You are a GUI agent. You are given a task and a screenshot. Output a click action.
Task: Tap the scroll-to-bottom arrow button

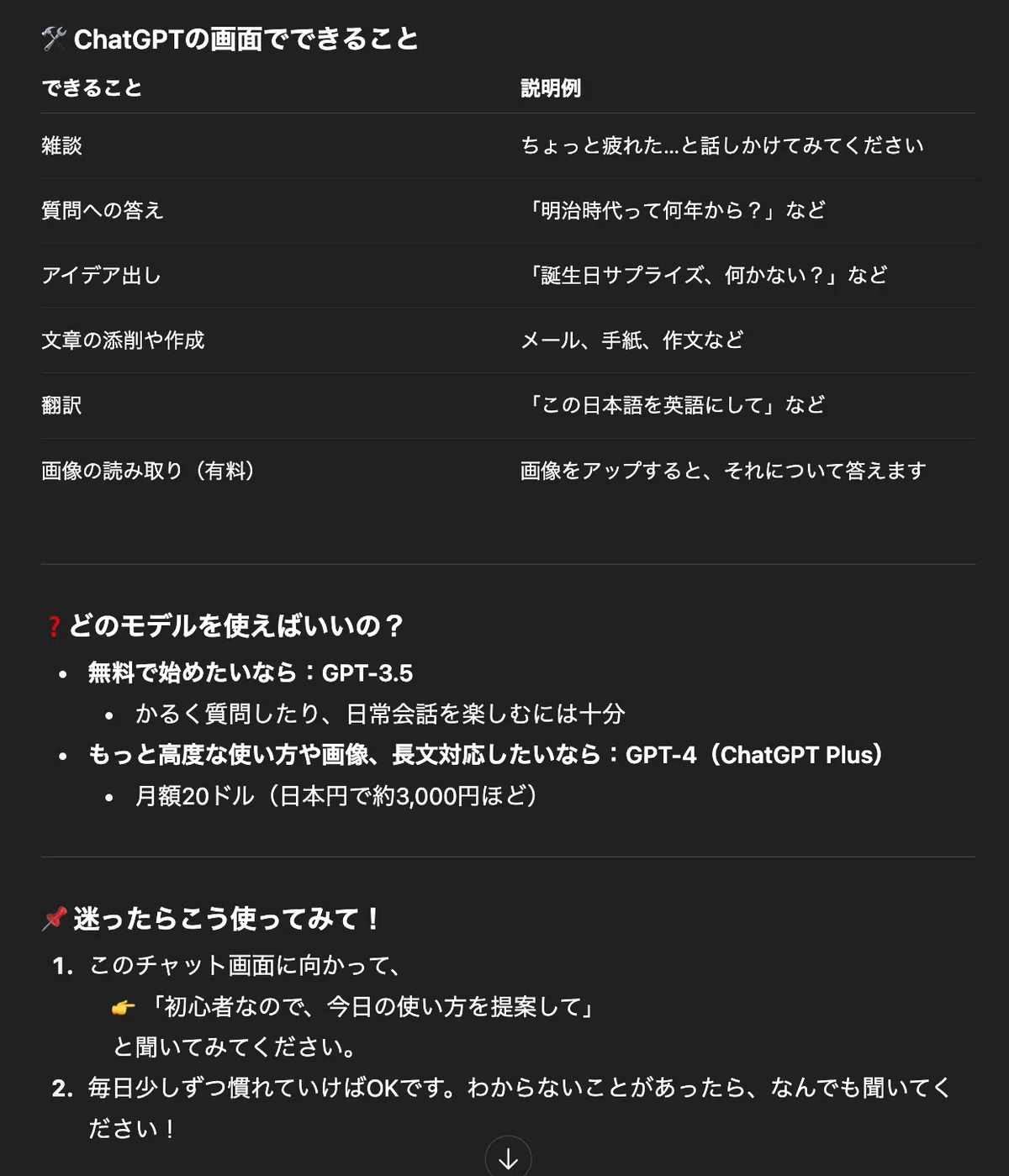click(x=508, y=1158)
